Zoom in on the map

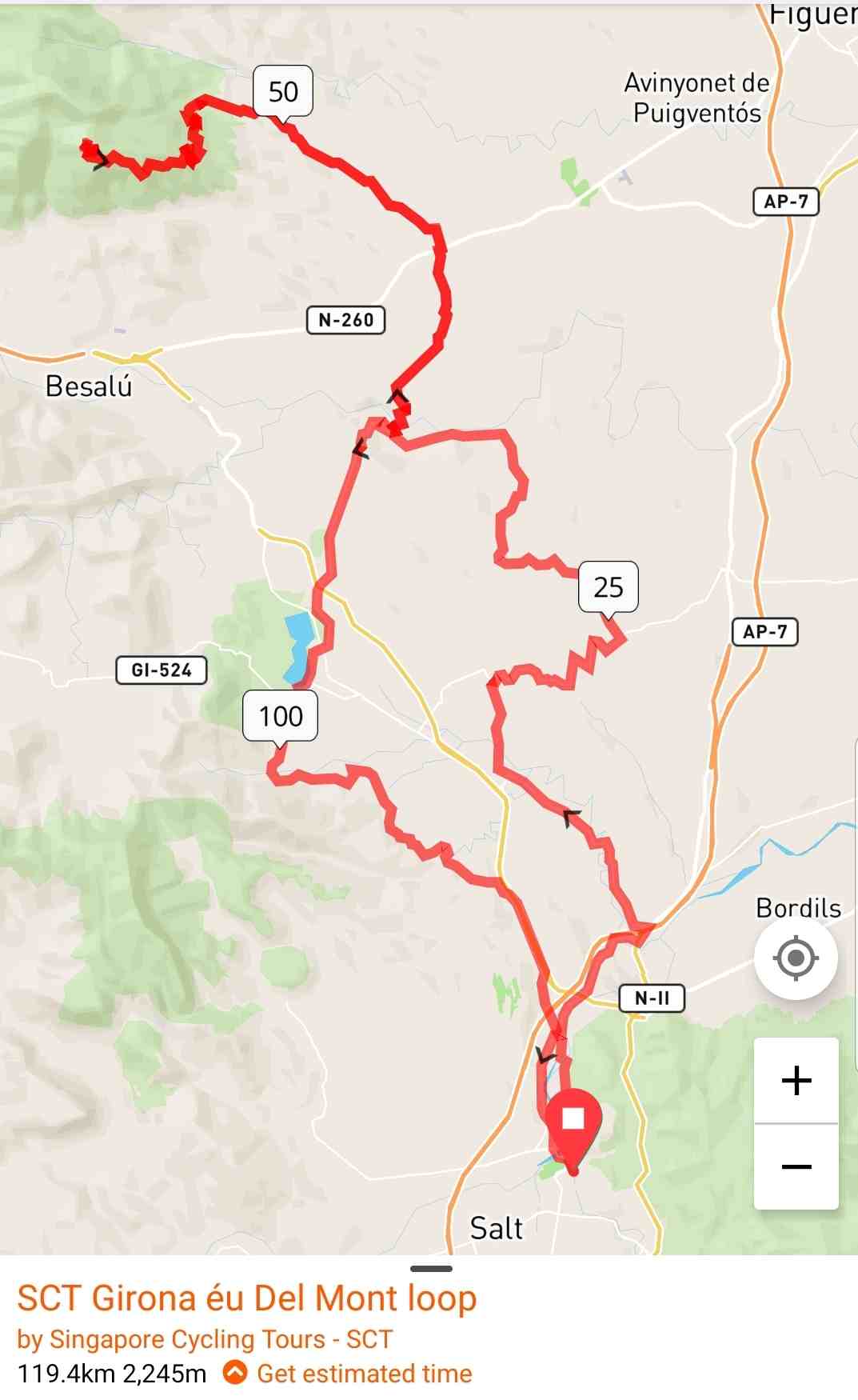[796, 1081]
